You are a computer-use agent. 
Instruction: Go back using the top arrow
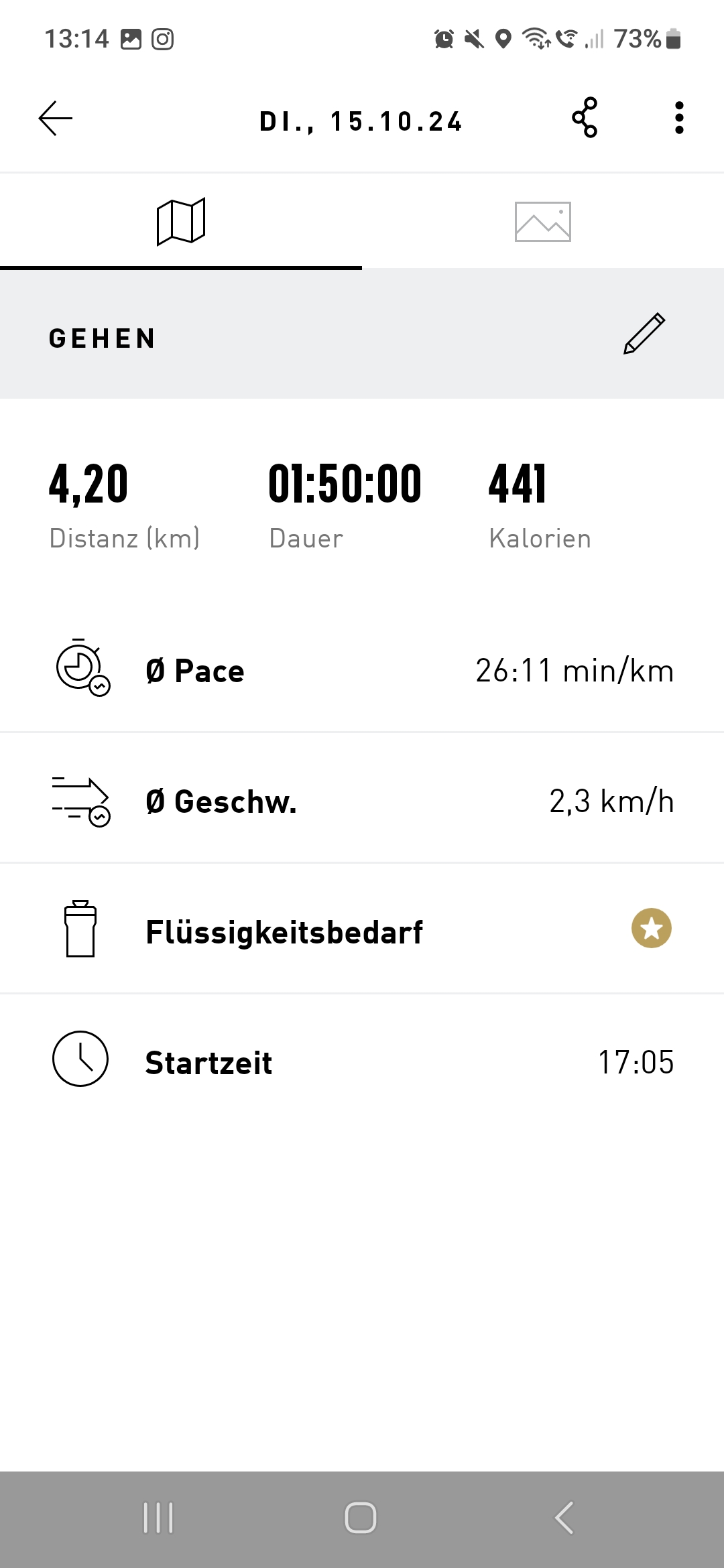point(56,119)
